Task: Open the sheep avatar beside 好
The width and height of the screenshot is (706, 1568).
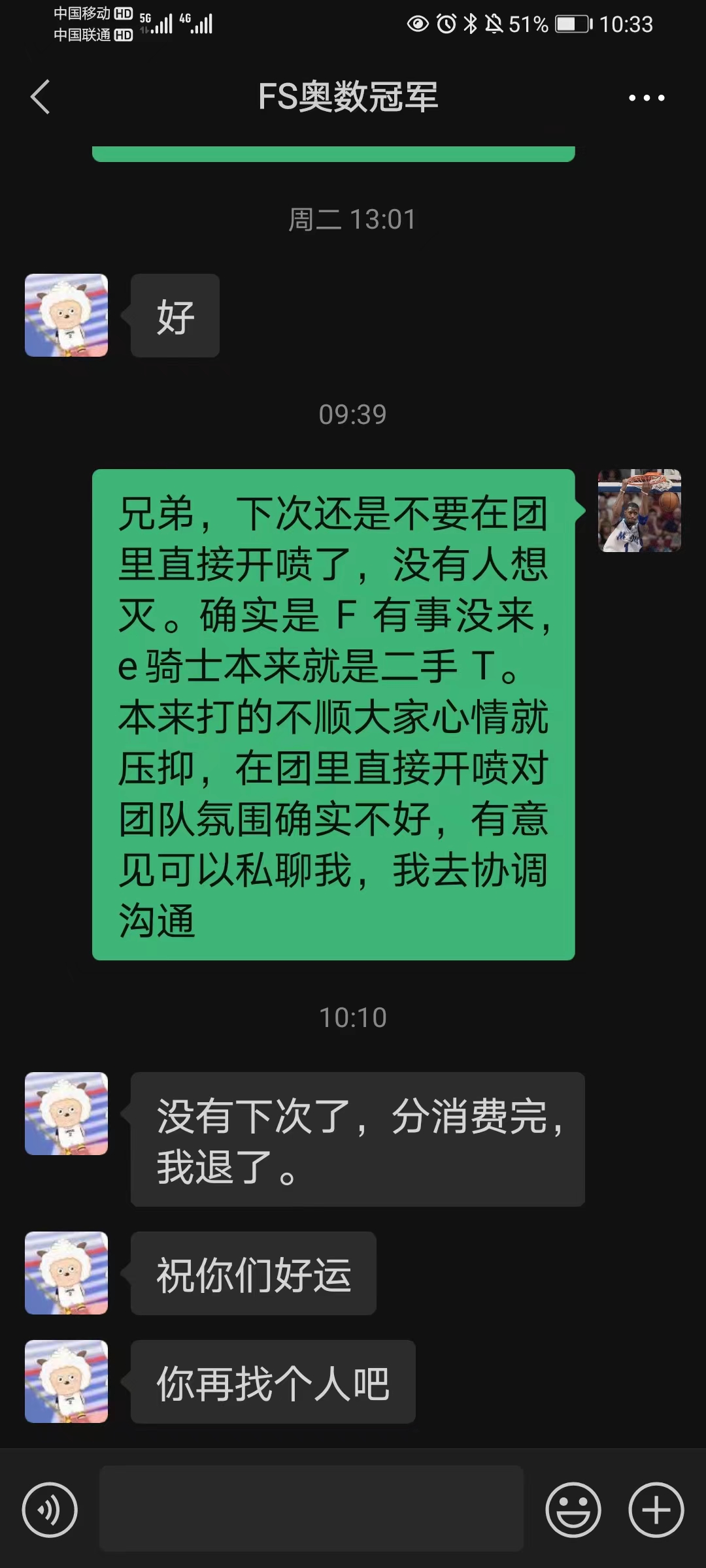Action: click(x=66, y=316)
